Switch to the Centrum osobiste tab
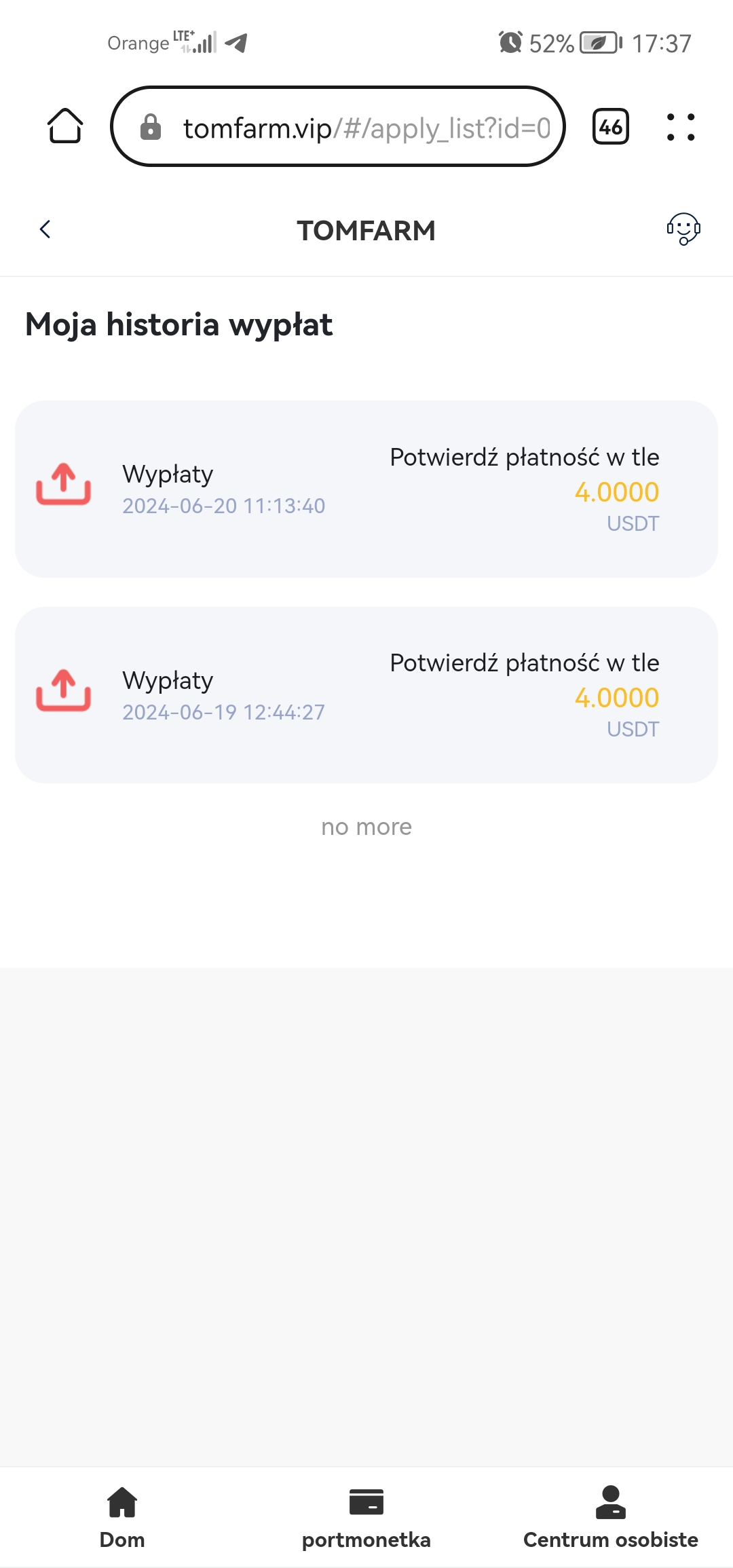Viewport: 733px width, 1568px height. 611,1517
